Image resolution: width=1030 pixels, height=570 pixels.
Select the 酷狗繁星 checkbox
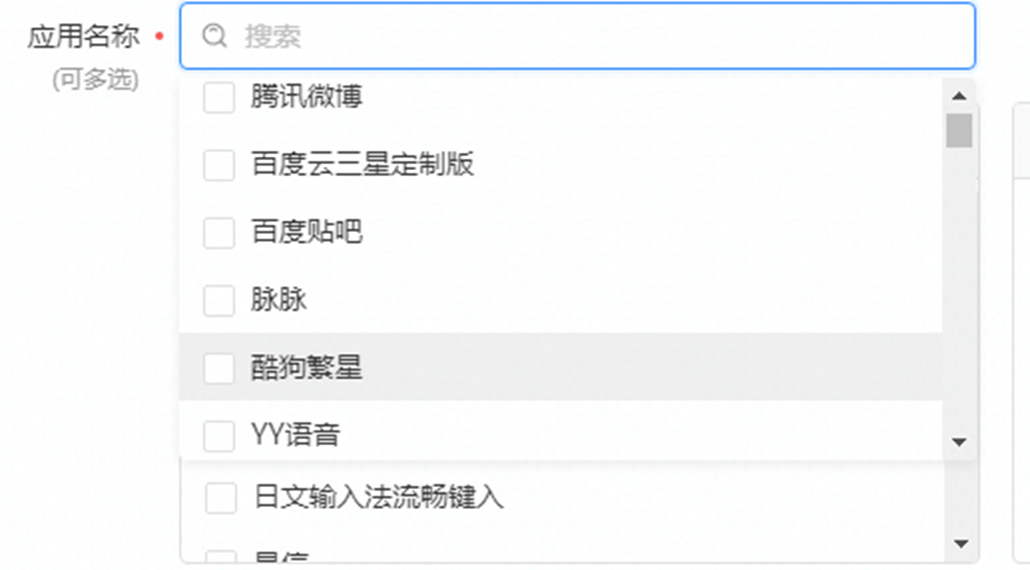tap(219, 368)
